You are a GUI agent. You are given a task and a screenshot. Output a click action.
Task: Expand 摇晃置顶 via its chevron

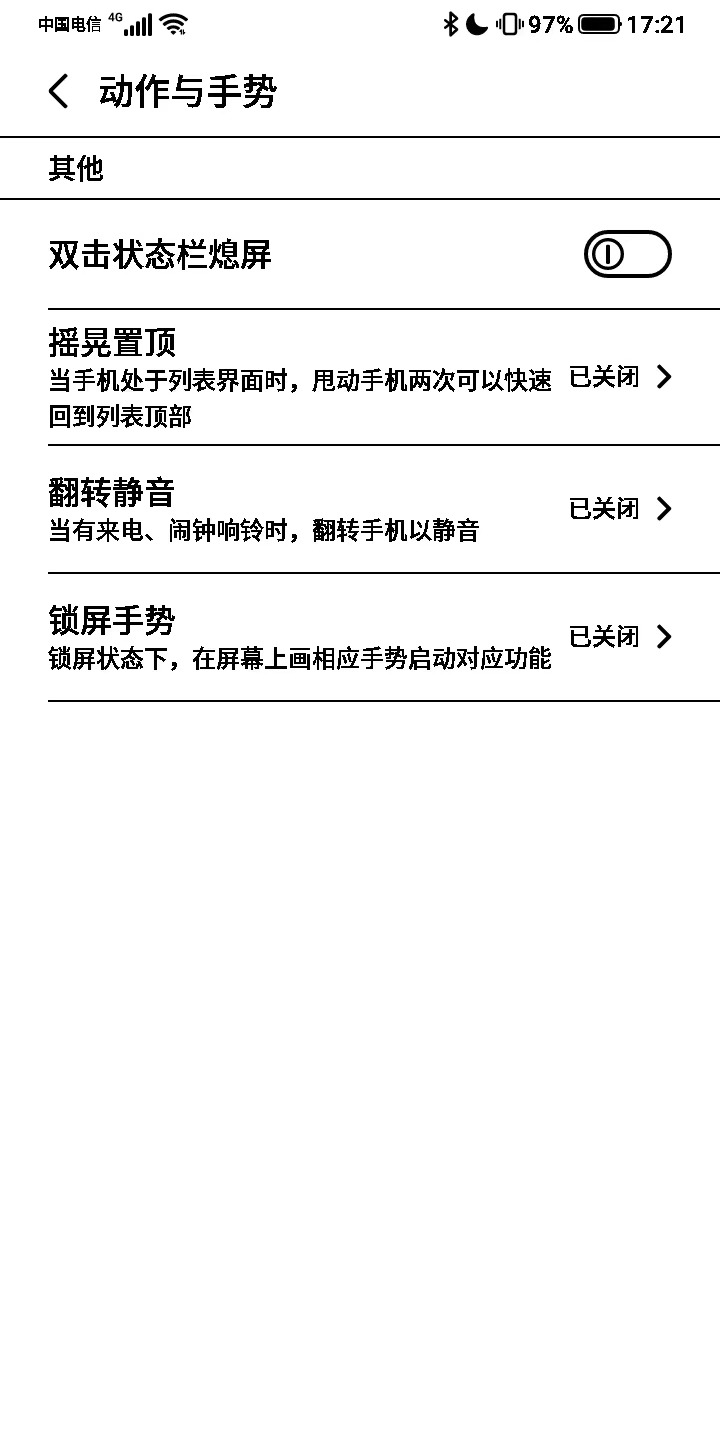pyautogui.click(x=663, y=378)
